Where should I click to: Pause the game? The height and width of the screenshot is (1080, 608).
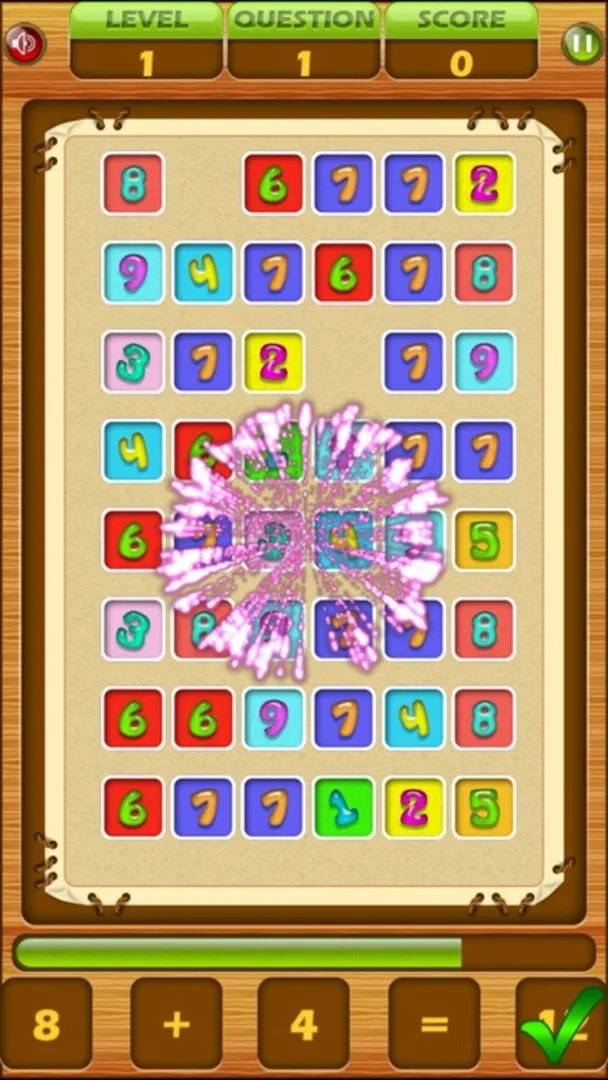[x=582, y=43]
